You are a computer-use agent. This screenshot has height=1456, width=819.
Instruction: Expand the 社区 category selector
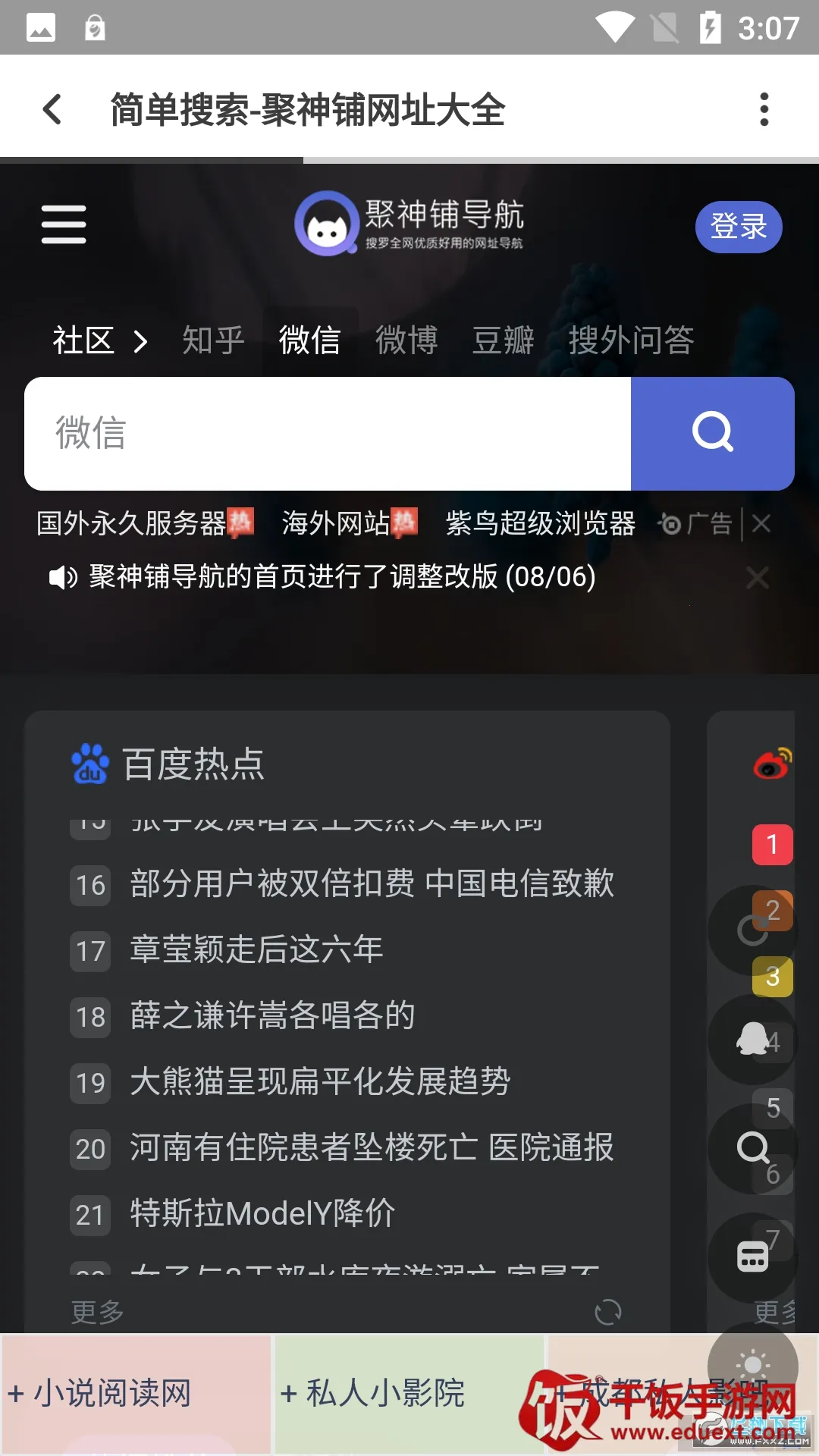pyautogui.click(x=99, y=340)
